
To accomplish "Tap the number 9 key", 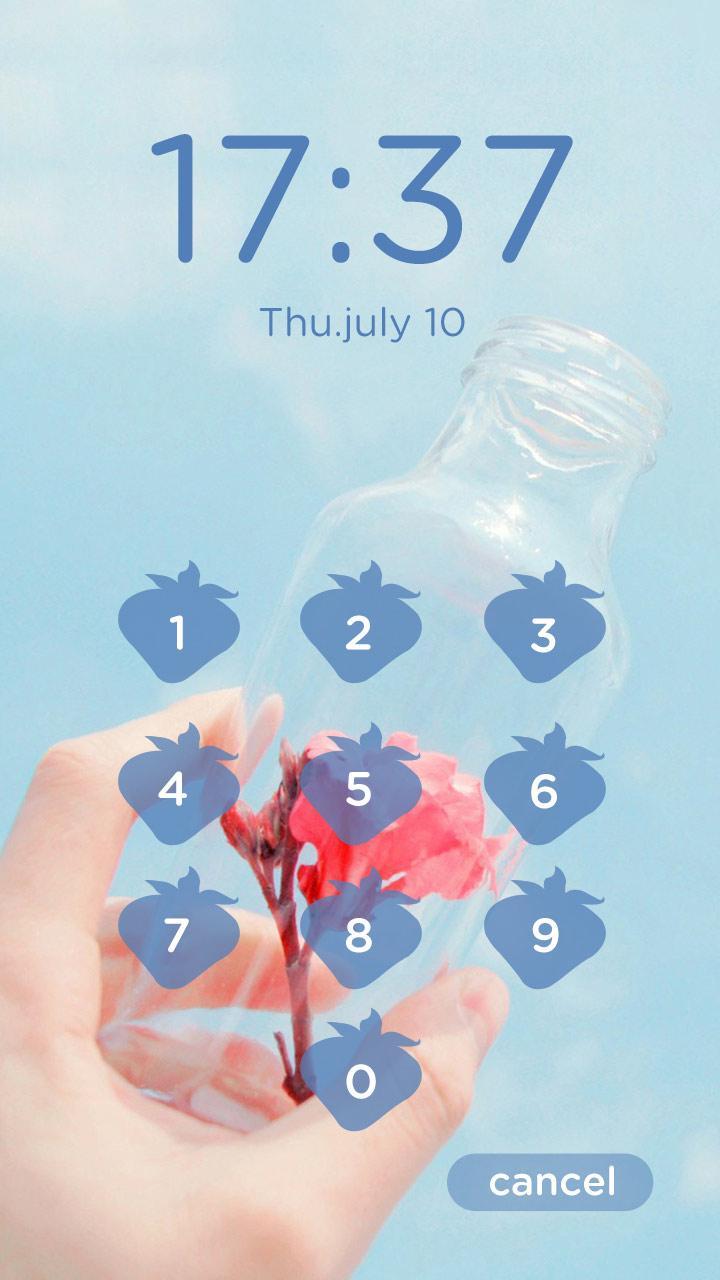I will (x=544, y=935).
